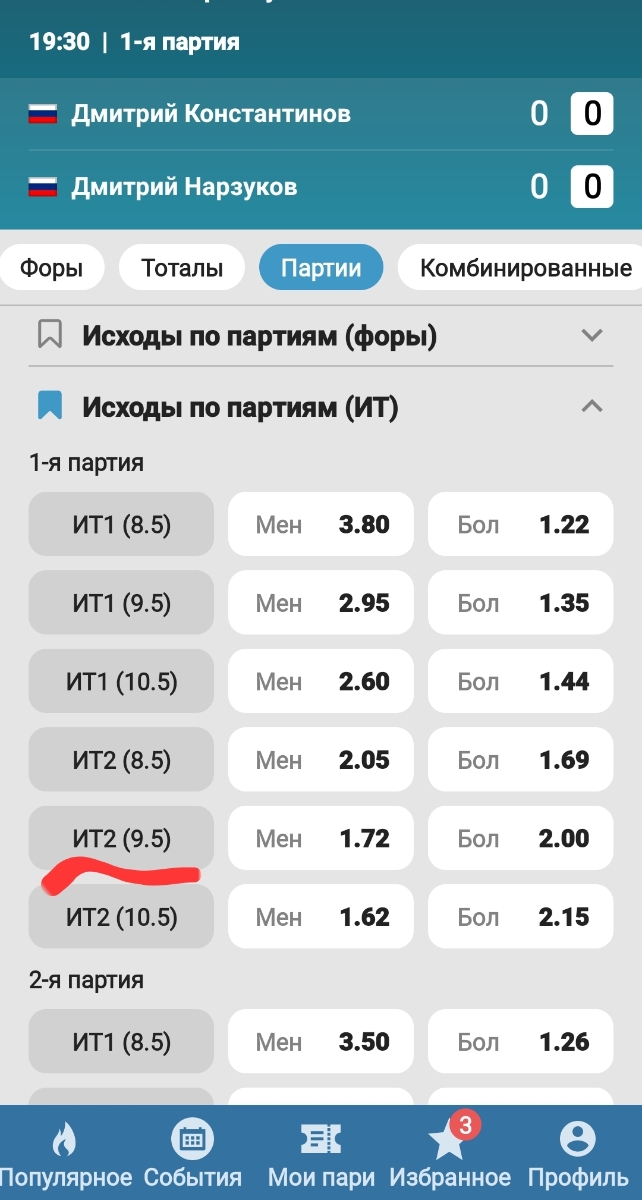Pick Бол 2.00 for ИТ2 (9.5)
642x1200 pixels.
point(520,838)
